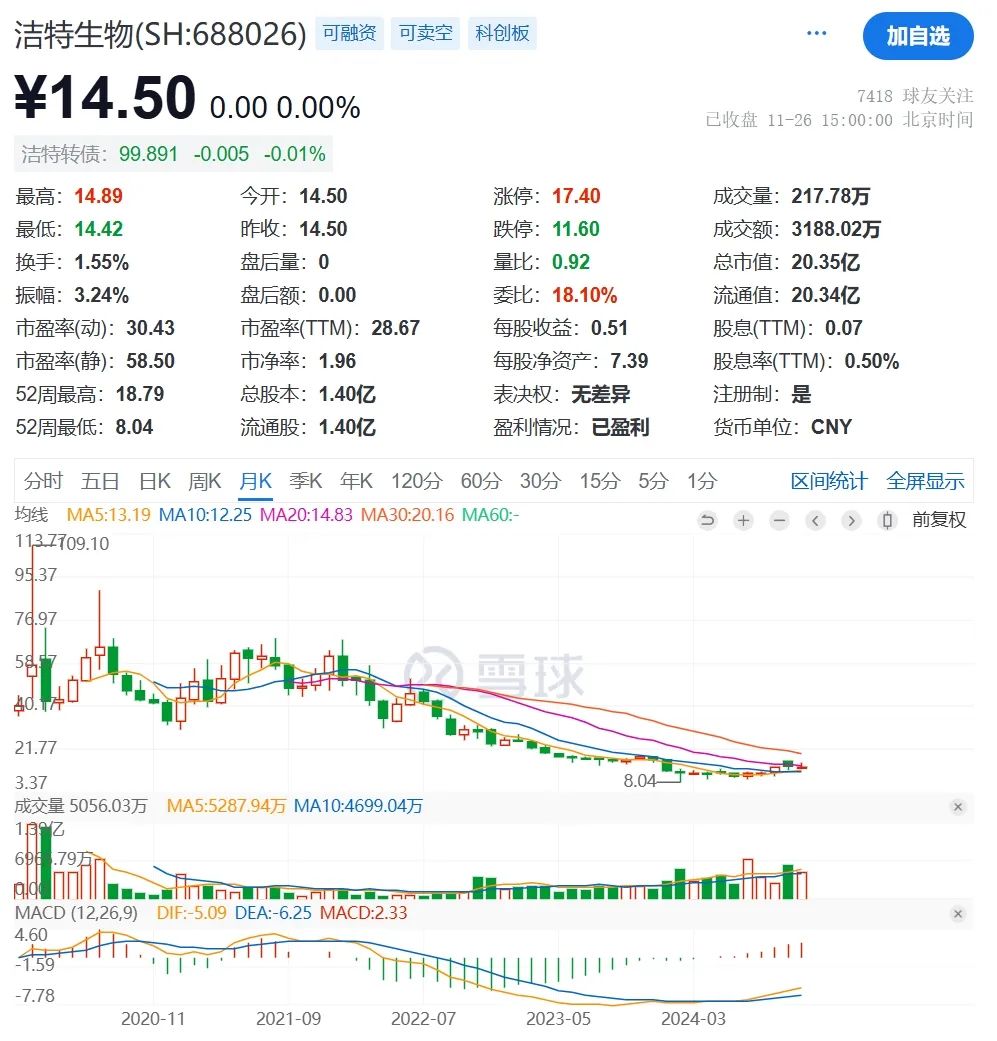Open 区间统计 interval statistics

[x=828, y=481]
